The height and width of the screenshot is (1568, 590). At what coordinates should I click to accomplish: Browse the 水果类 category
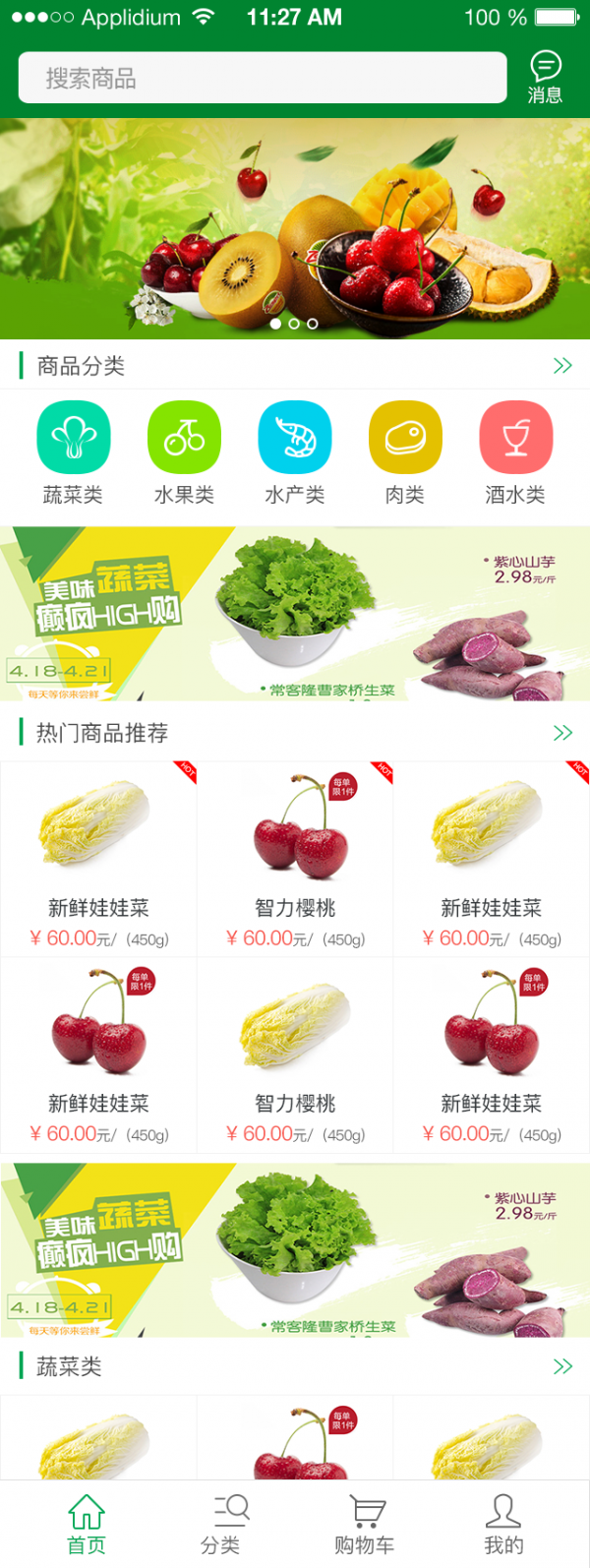pos(184,438)
